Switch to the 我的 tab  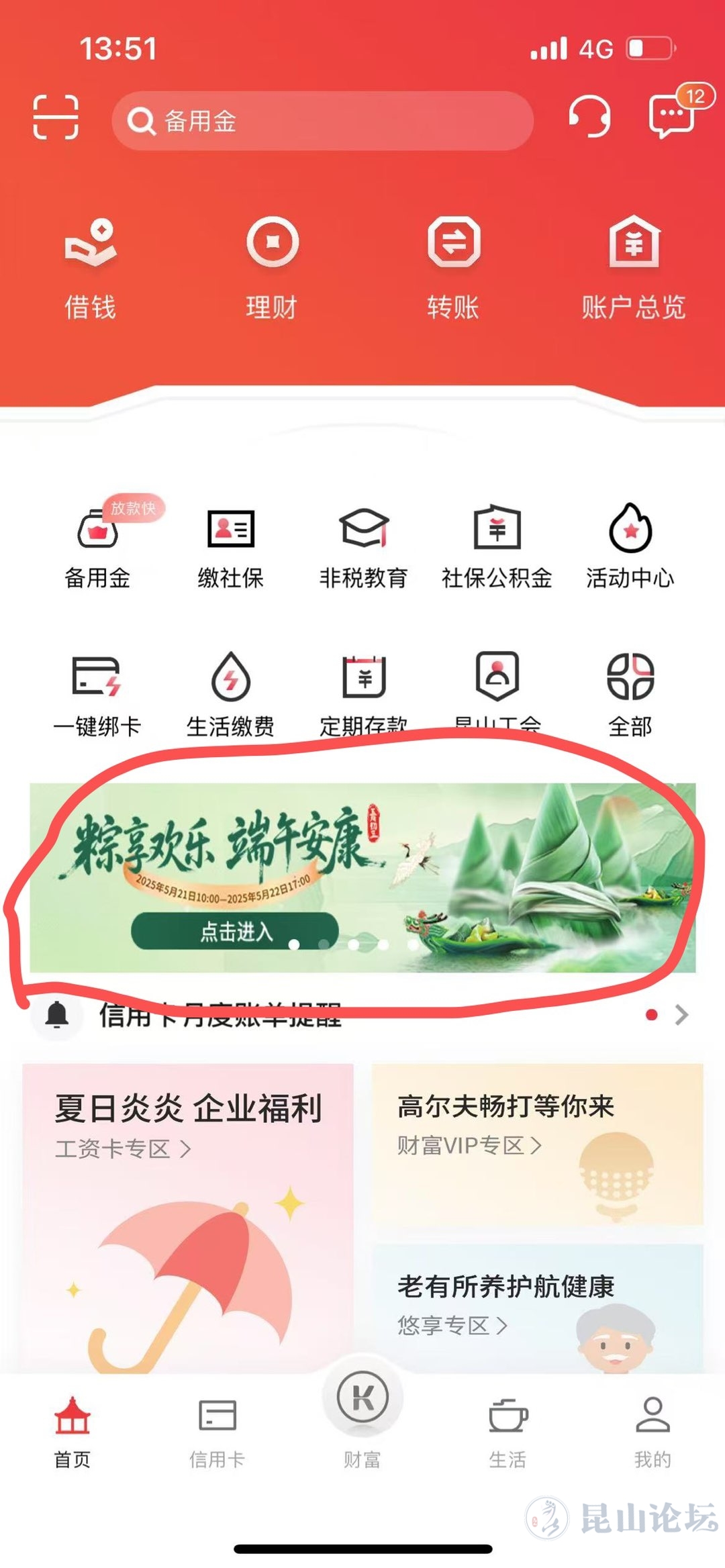(652, 1431)
